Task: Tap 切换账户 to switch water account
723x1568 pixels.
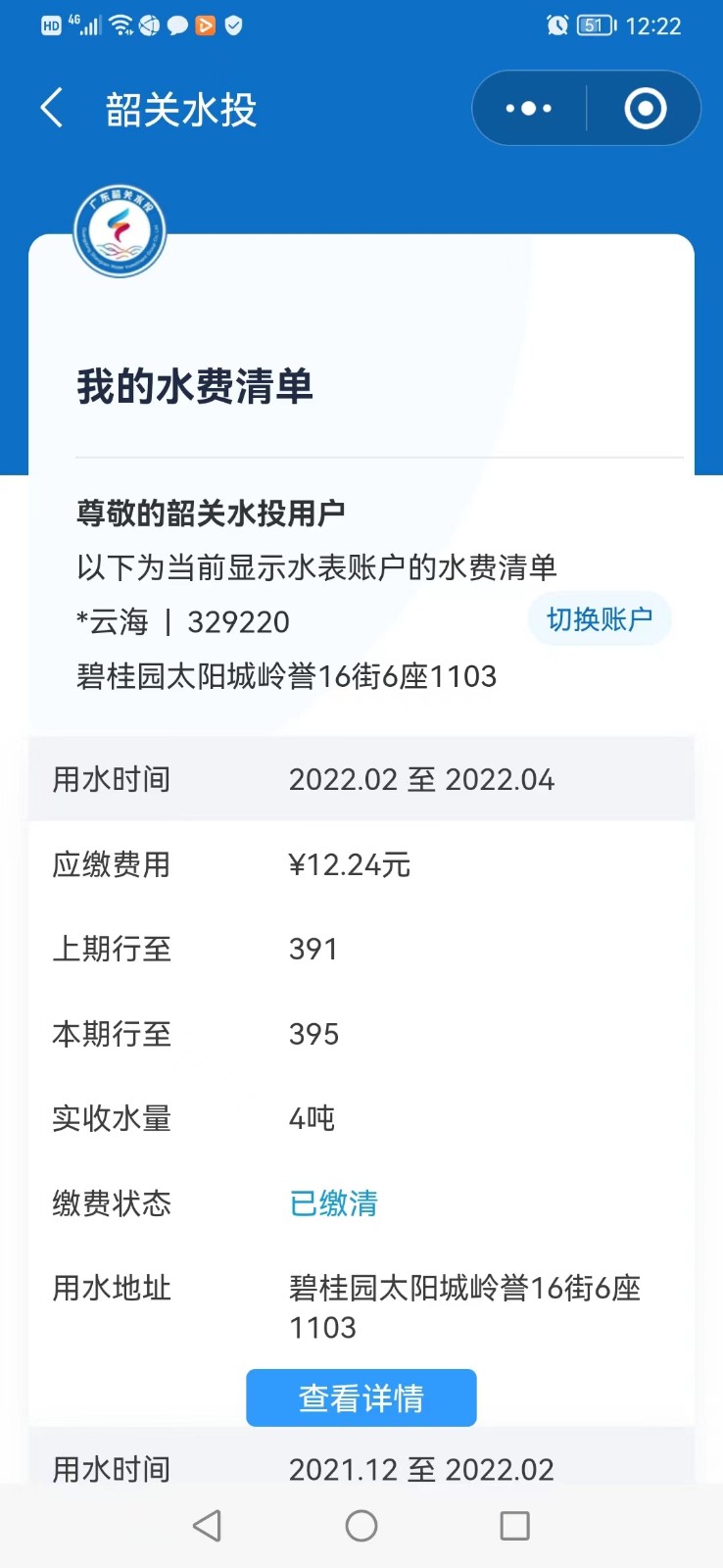Action: click(x=600, y=619)
